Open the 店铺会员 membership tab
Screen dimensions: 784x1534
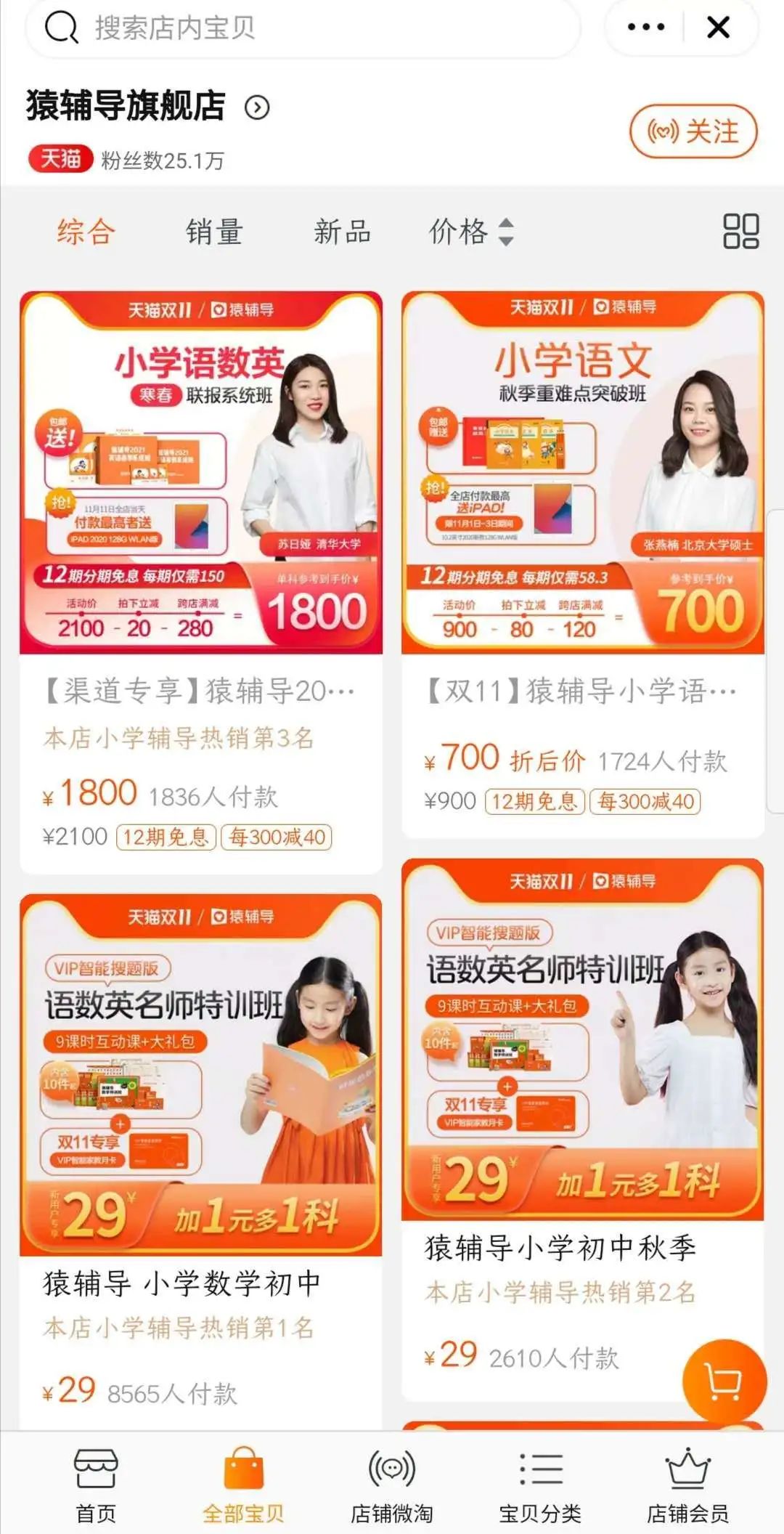(x=687, y=1485)
